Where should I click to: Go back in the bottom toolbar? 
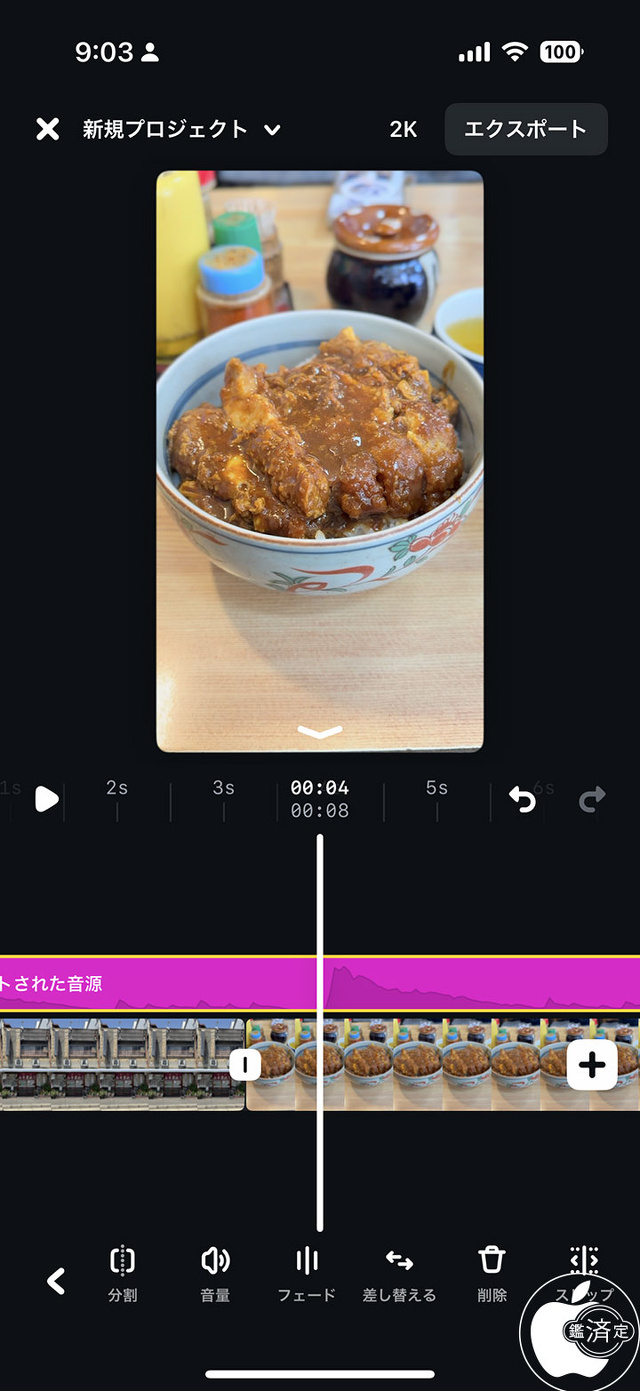click(x=56, y=1281)
